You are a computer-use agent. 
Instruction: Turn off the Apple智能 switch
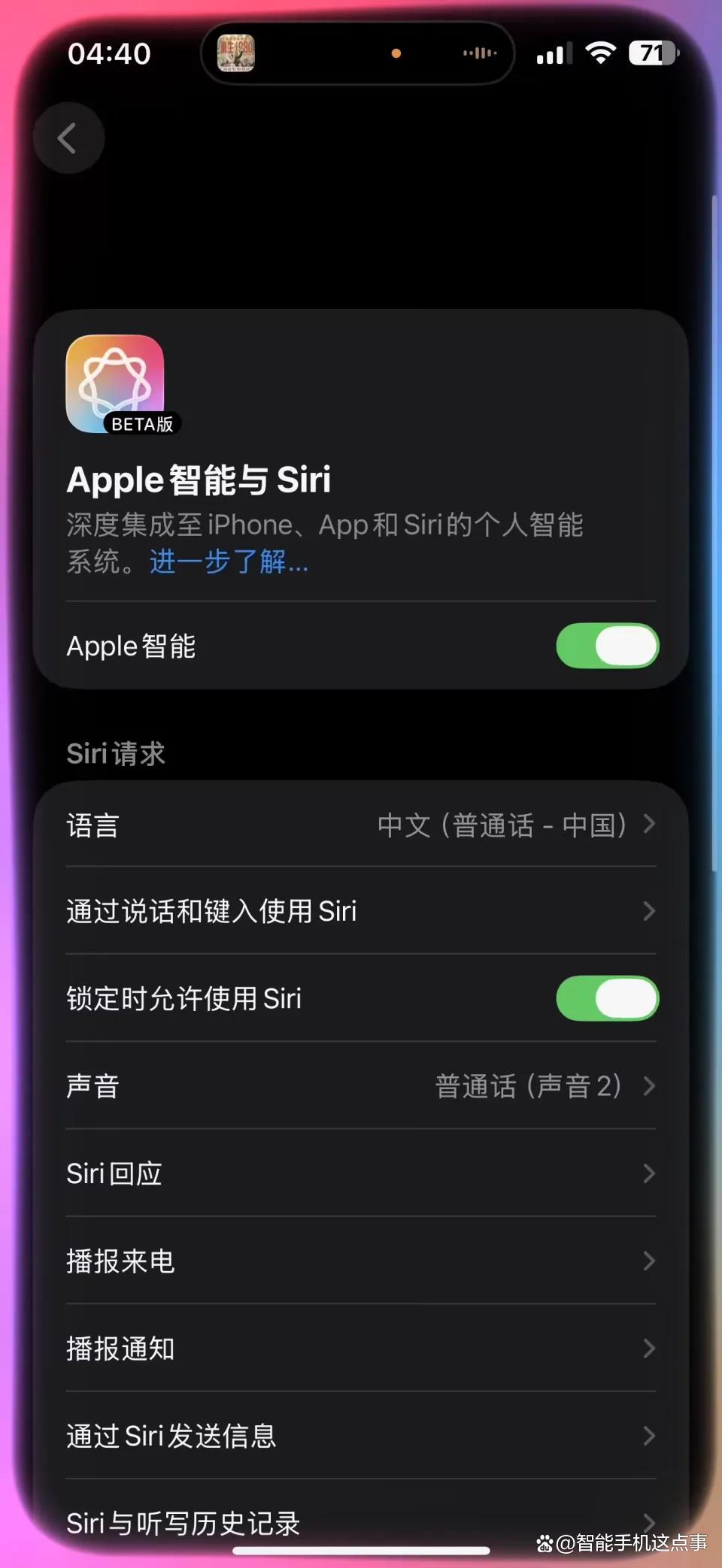(x=607, y=646)
